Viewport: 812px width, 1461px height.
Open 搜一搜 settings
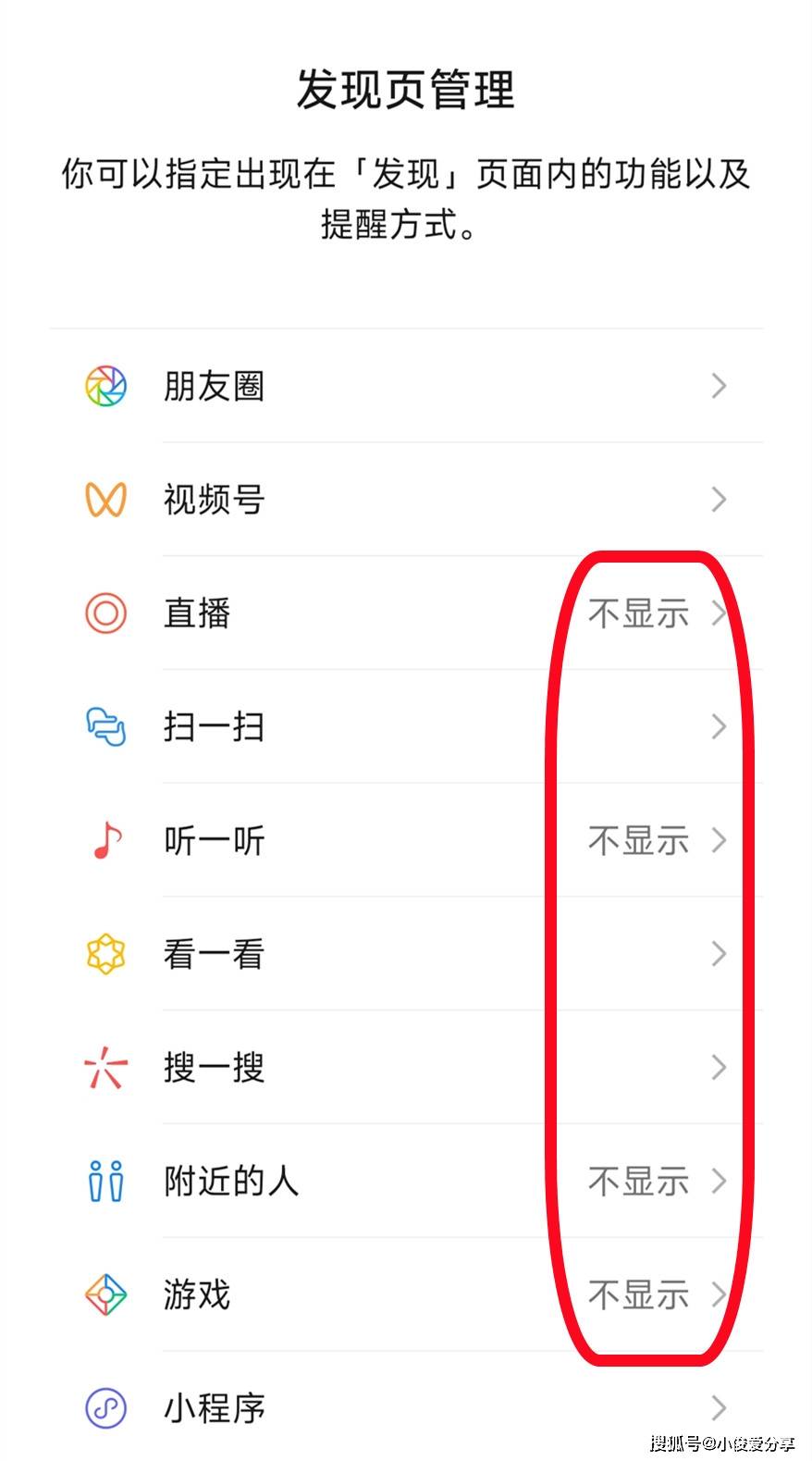point(405,1068)
